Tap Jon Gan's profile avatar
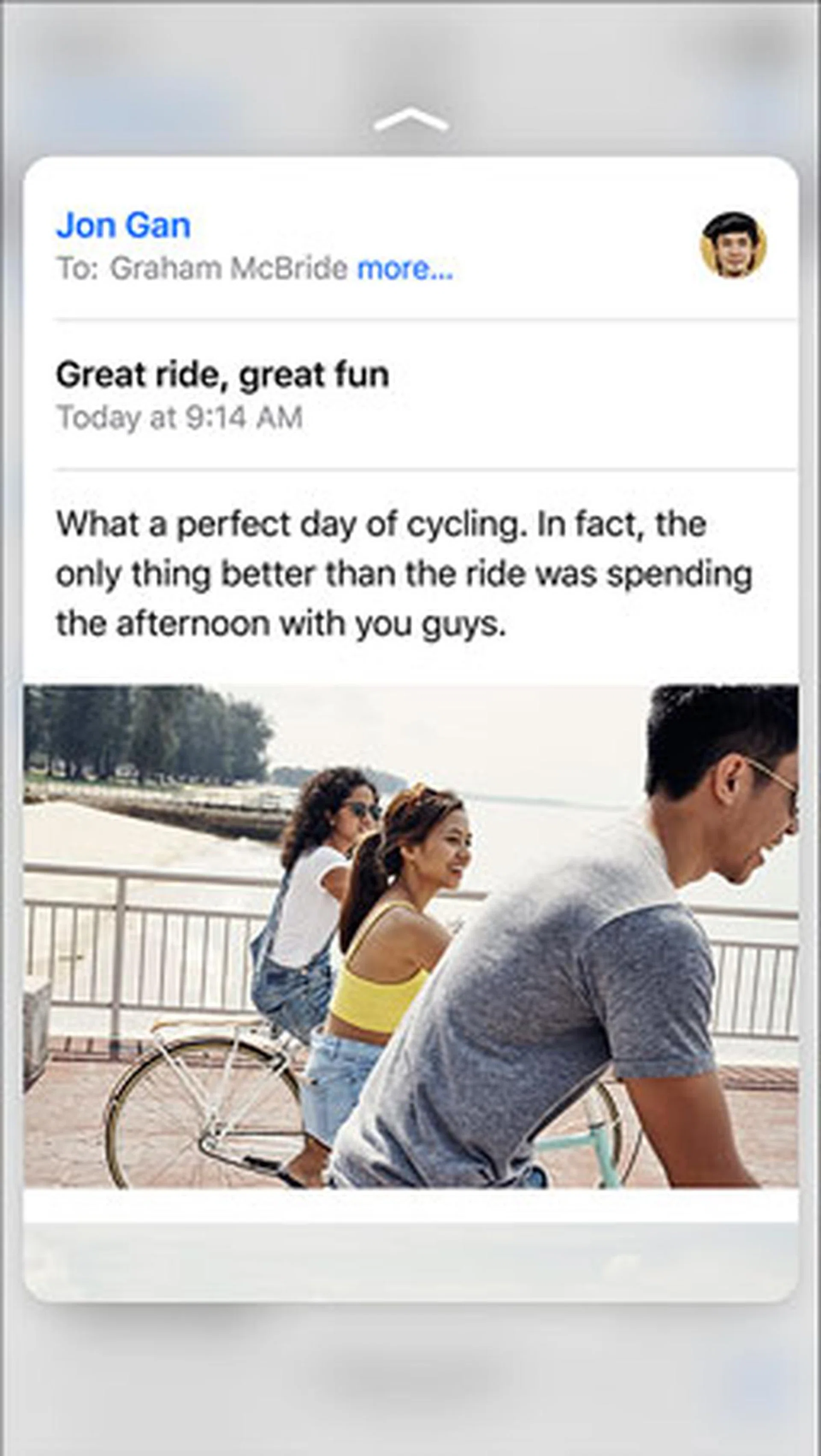Viewport: 821px width, 1456px height. coord(733,245)
